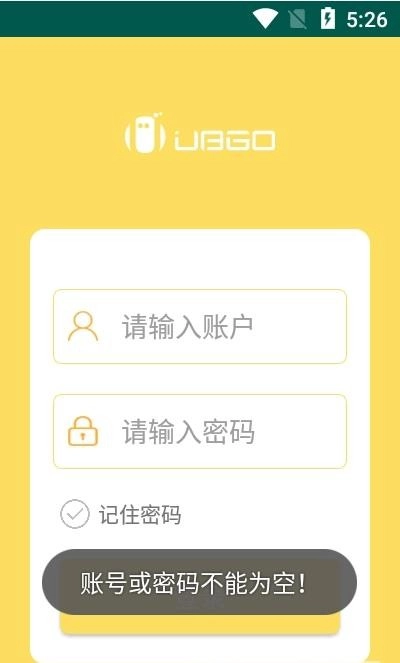The height and width of the screenshot is (663, 400).
Task: Tap the account input field
Action: 200,326
